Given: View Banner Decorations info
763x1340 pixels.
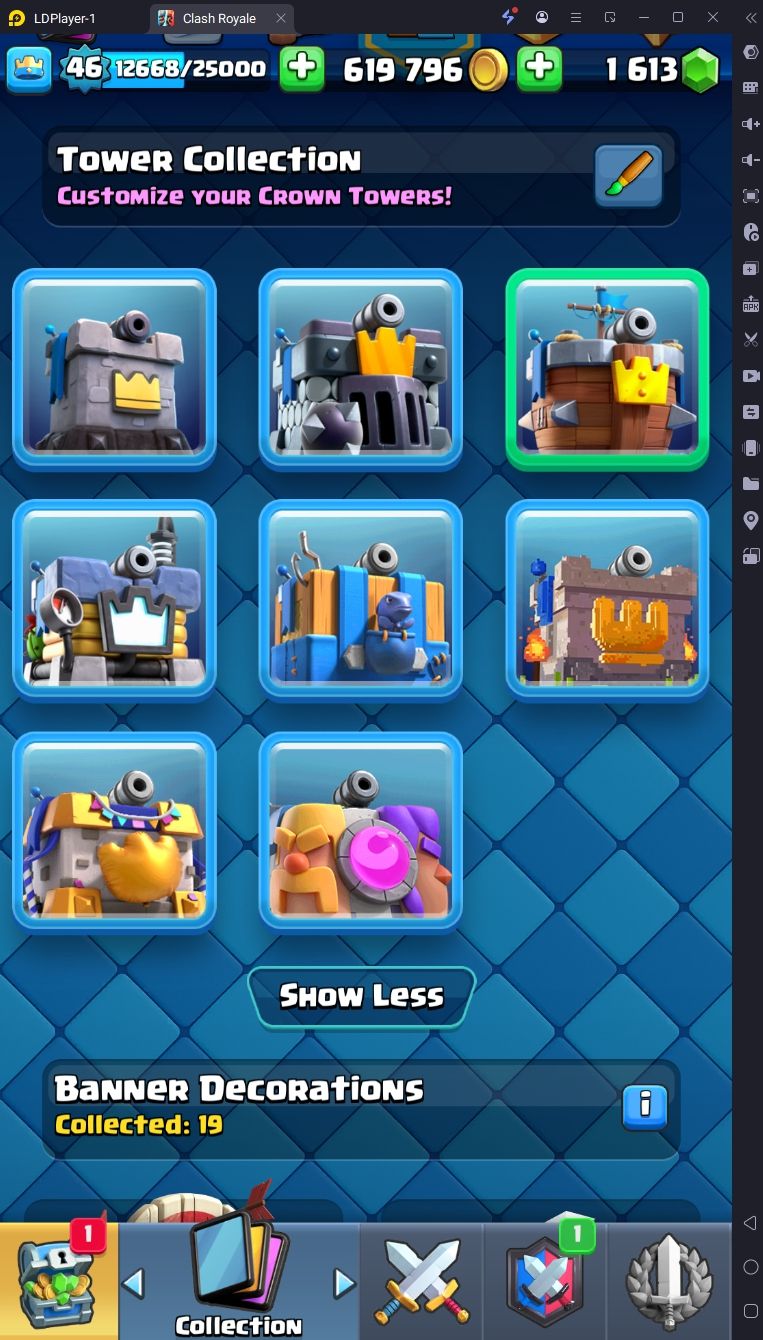Looking at the screenshot, I should (x=645, y=1106).
